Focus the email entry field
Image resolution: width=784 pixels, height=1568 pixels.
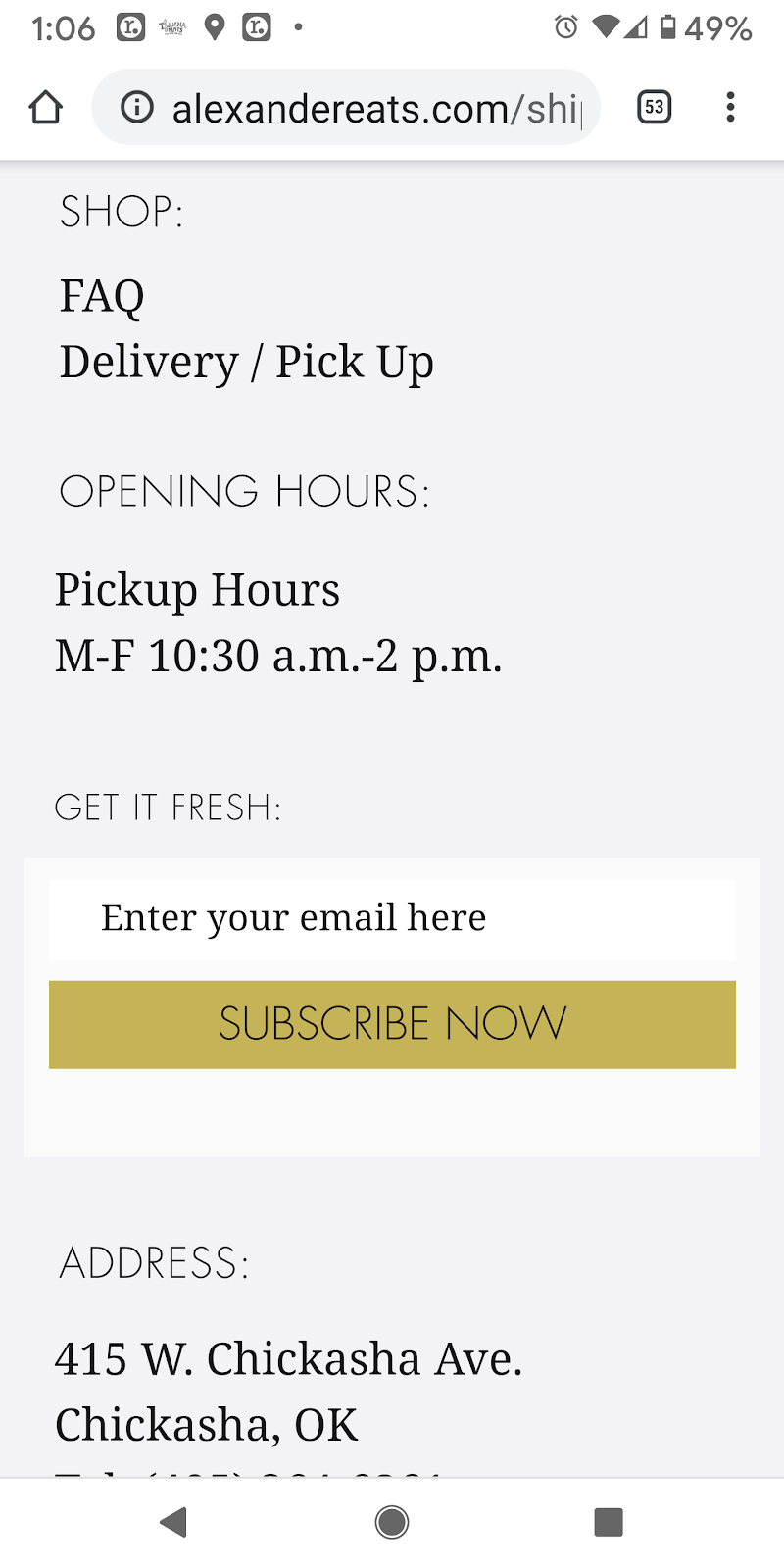(x=392, y=919)
